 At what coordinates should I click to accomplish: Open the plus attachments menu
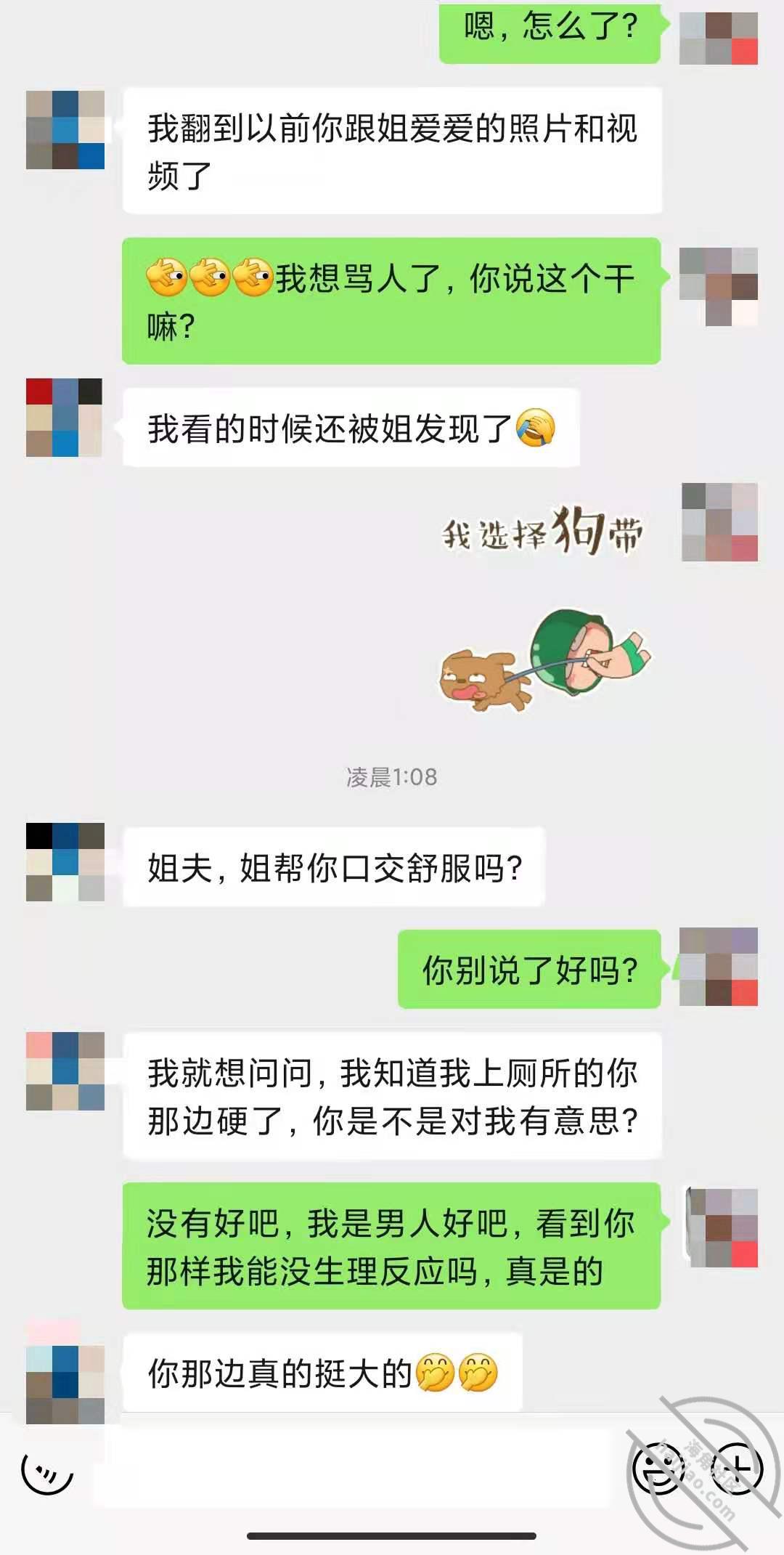pos(737,1469)
